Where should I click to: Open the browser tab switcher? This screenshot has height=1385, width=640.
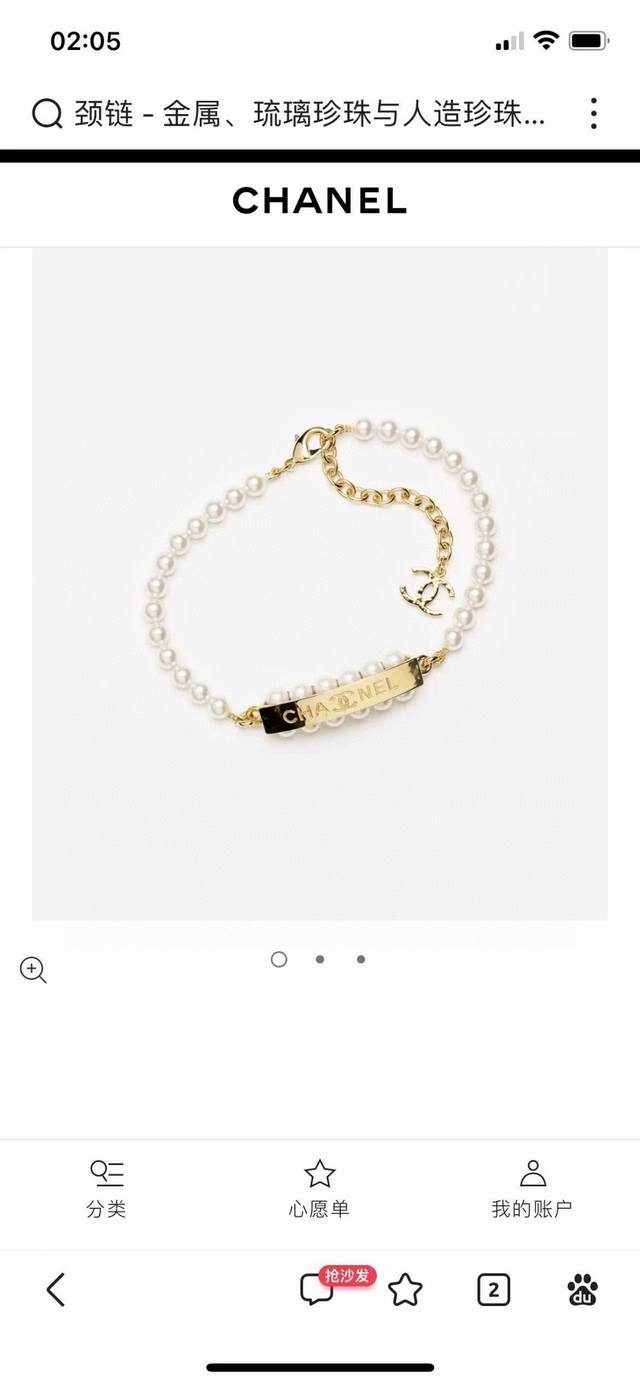[493, 1290]
